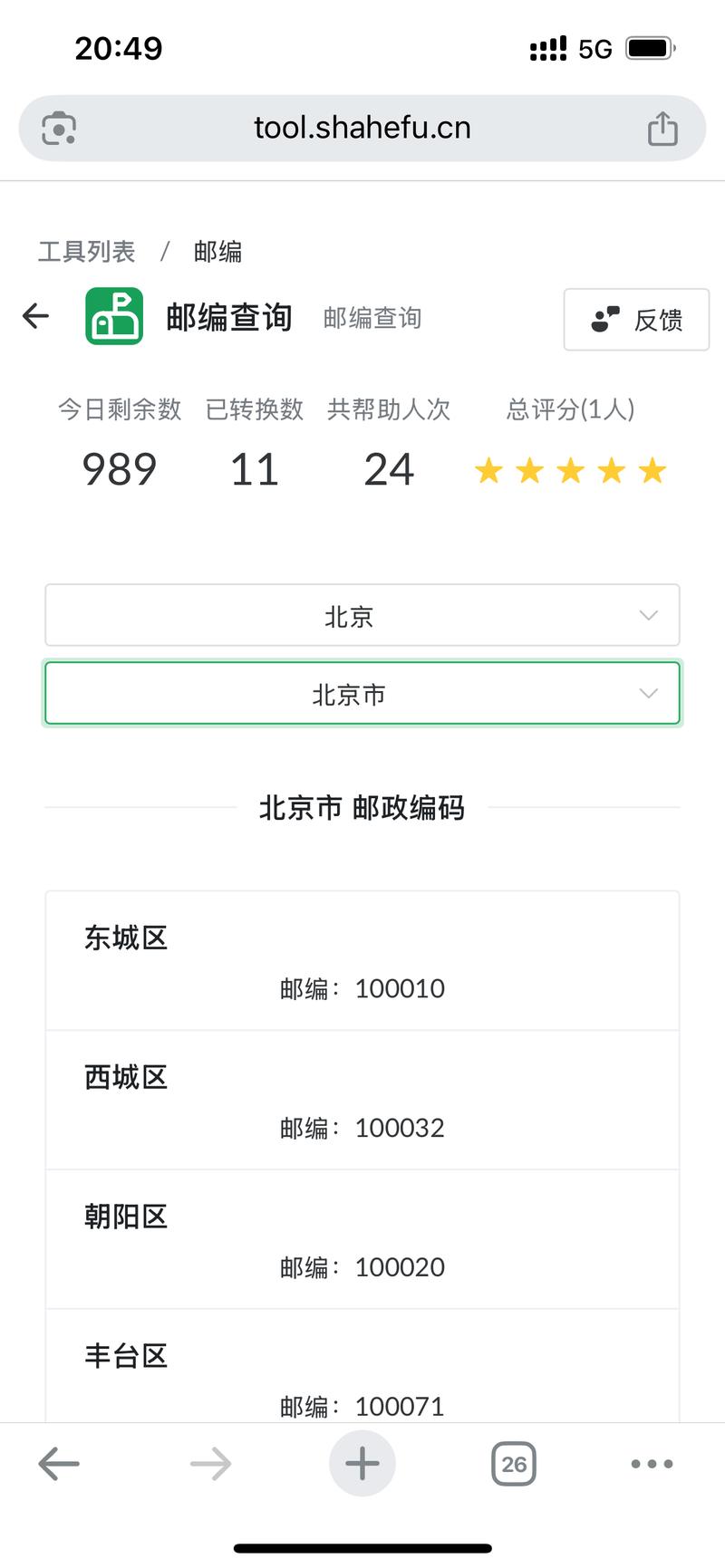Tap the back arrow next to 邮编查询

[x=34, y=316]
